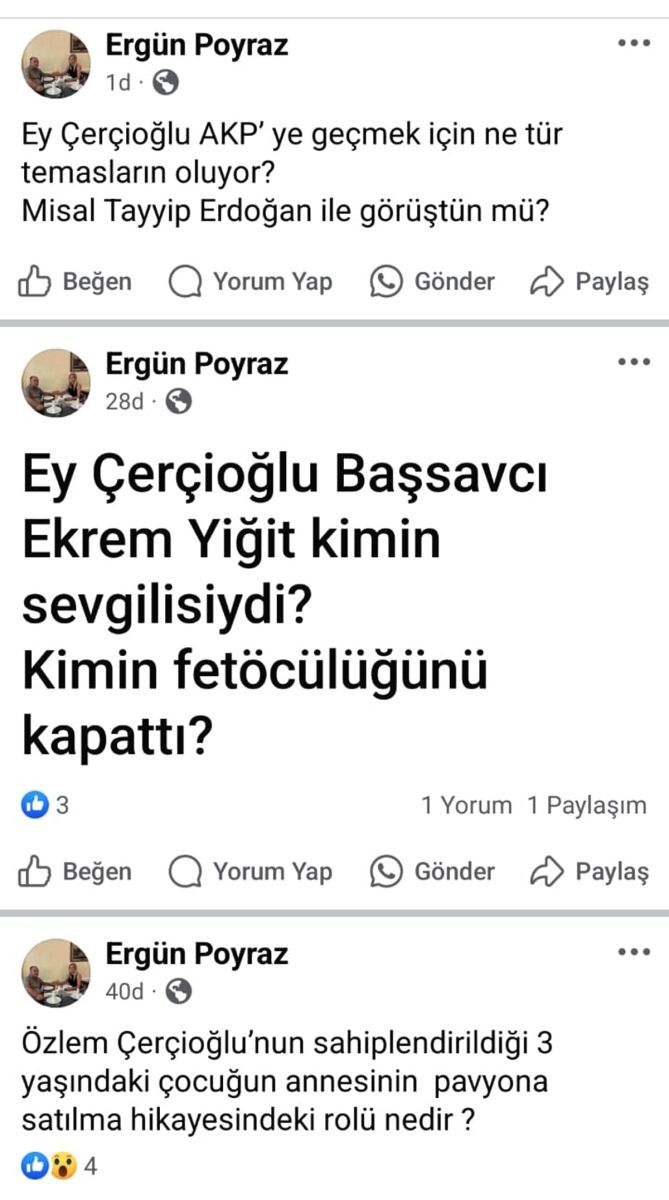Viewport: 669px width, 1200px height.
Task: Share the post asking about Tayyip Erdoğan
Action: [589, 282]
